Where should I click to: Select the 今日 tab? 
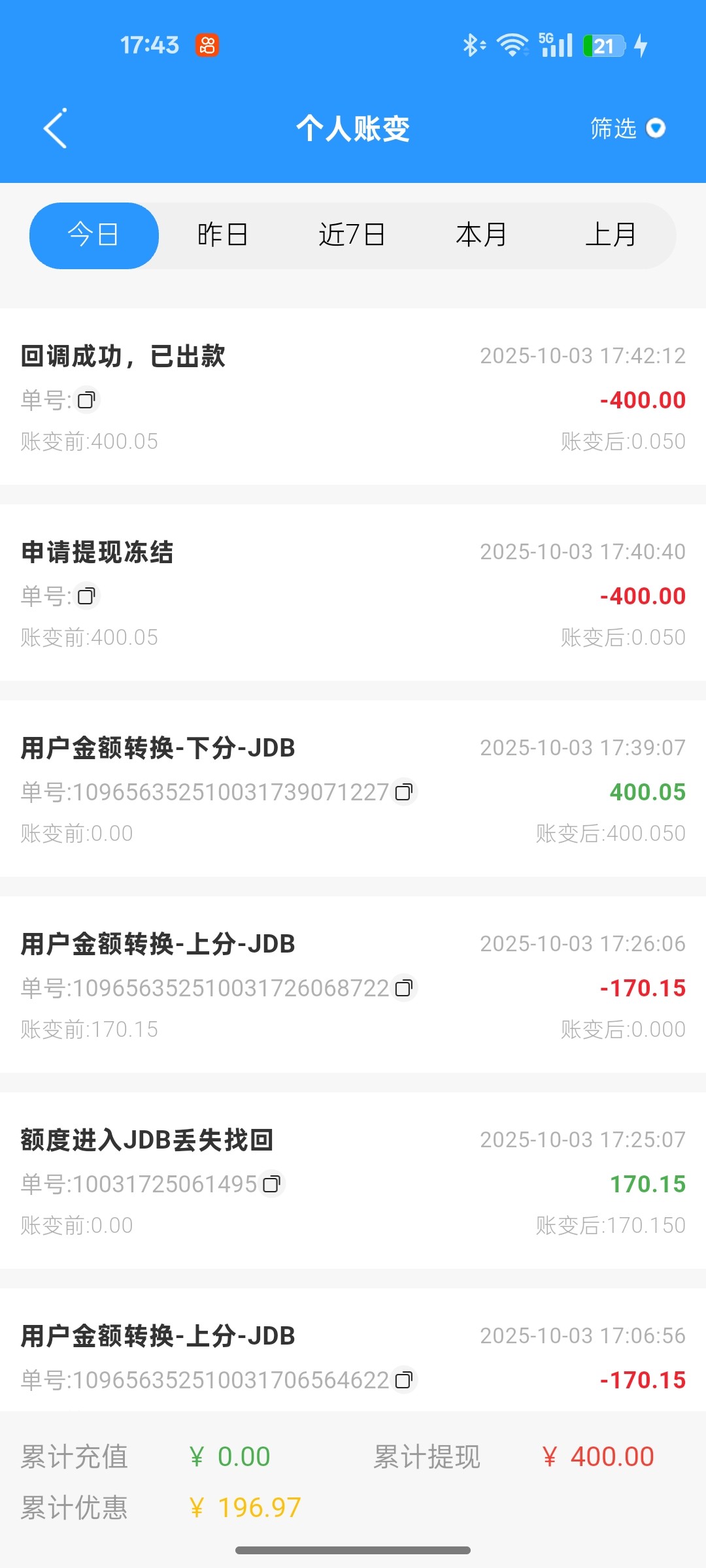[x=93, y=235]
